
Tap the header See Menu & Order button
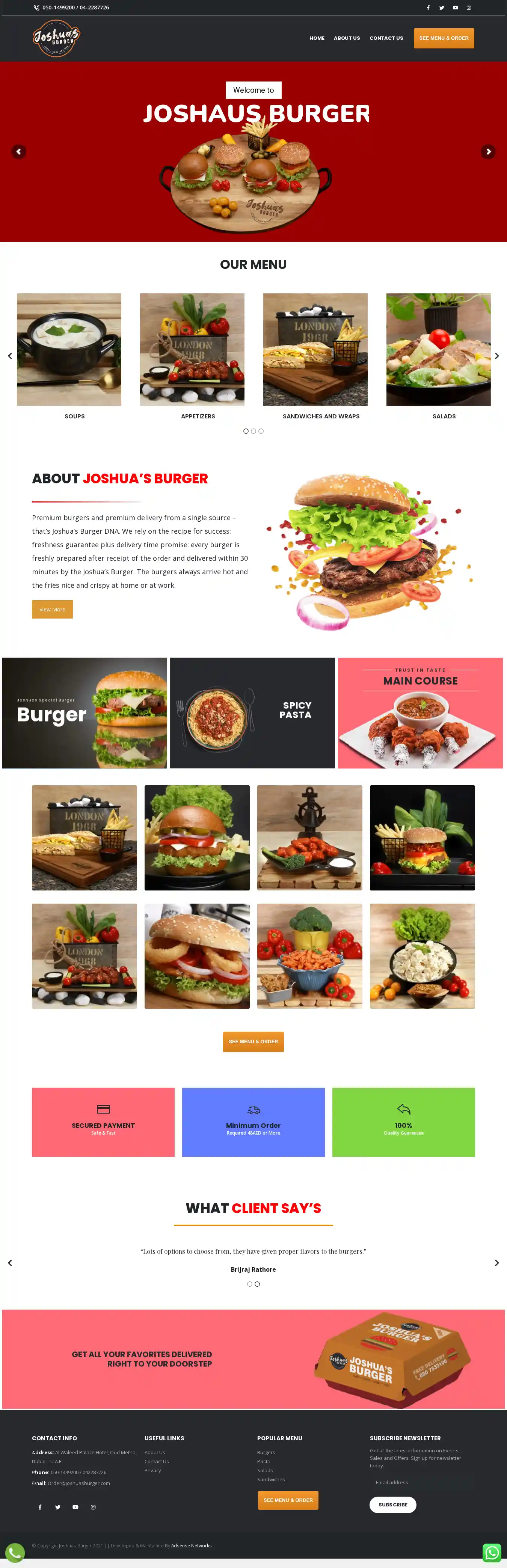[444, 38]
